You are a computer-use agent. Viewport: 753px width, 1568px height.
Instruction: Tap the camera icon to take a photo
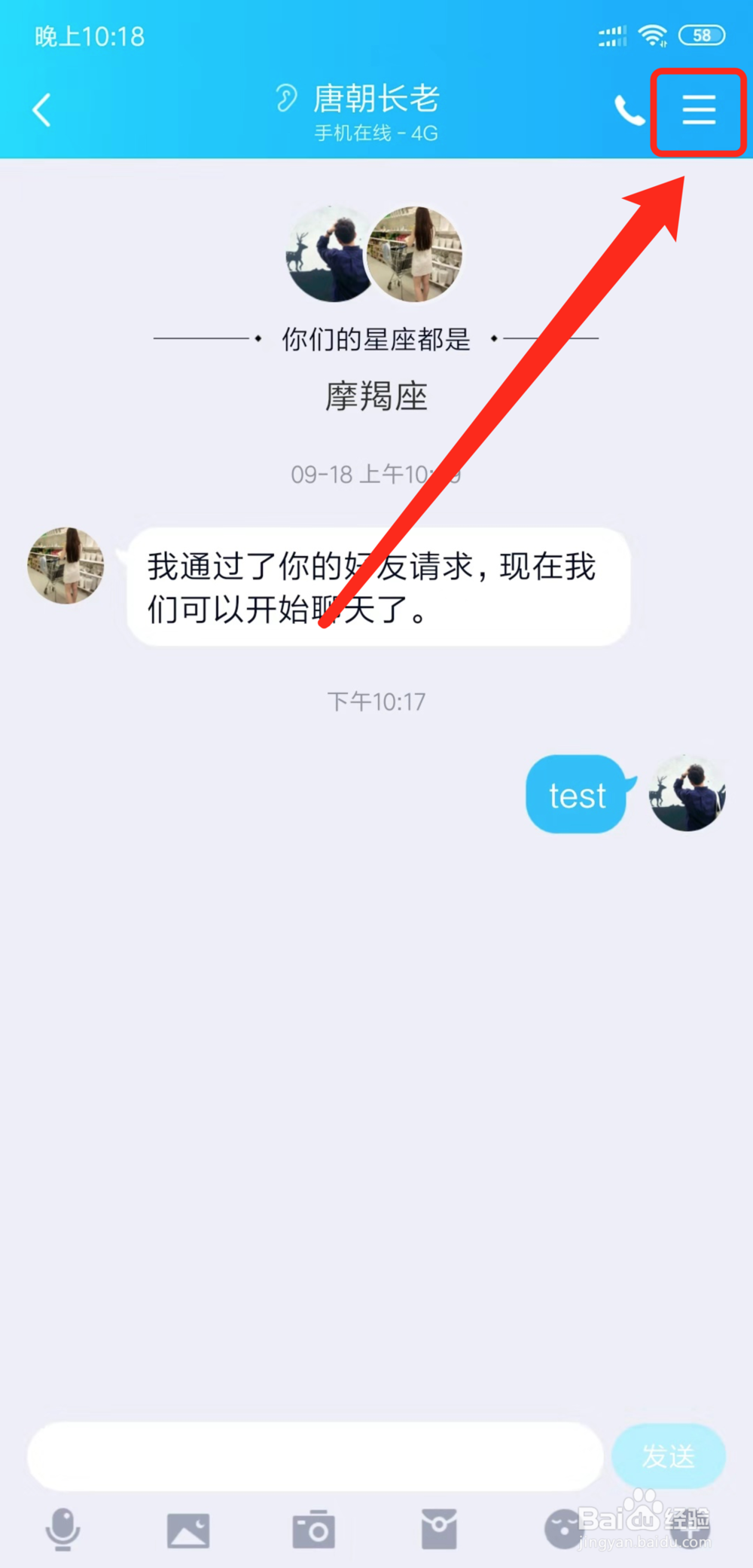pos(314,1528)
